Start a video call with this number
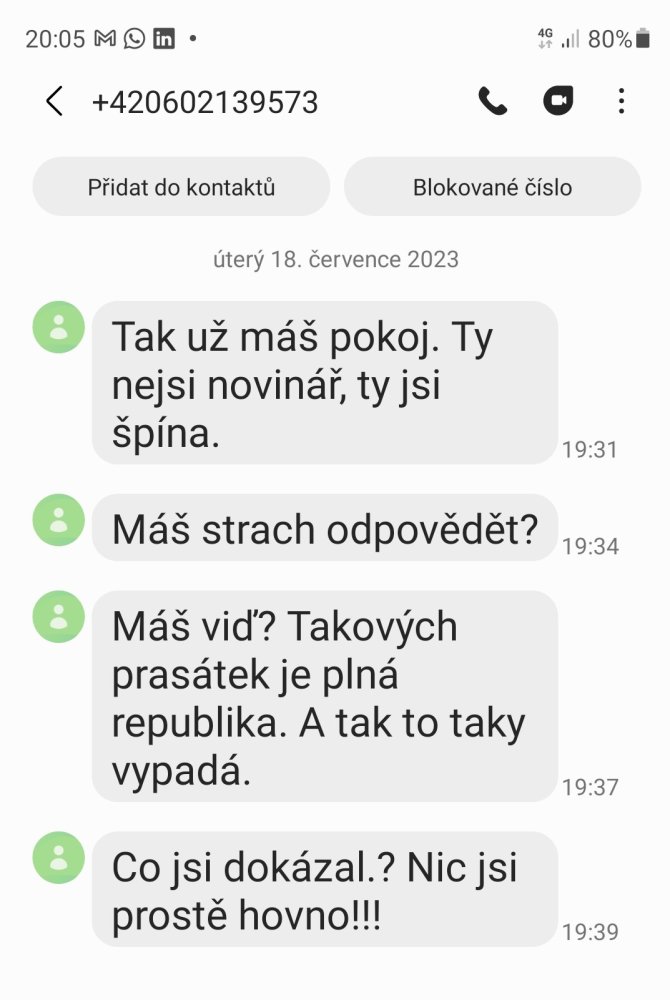Viewport: 670px width, 1000px height. click(557, 101)
